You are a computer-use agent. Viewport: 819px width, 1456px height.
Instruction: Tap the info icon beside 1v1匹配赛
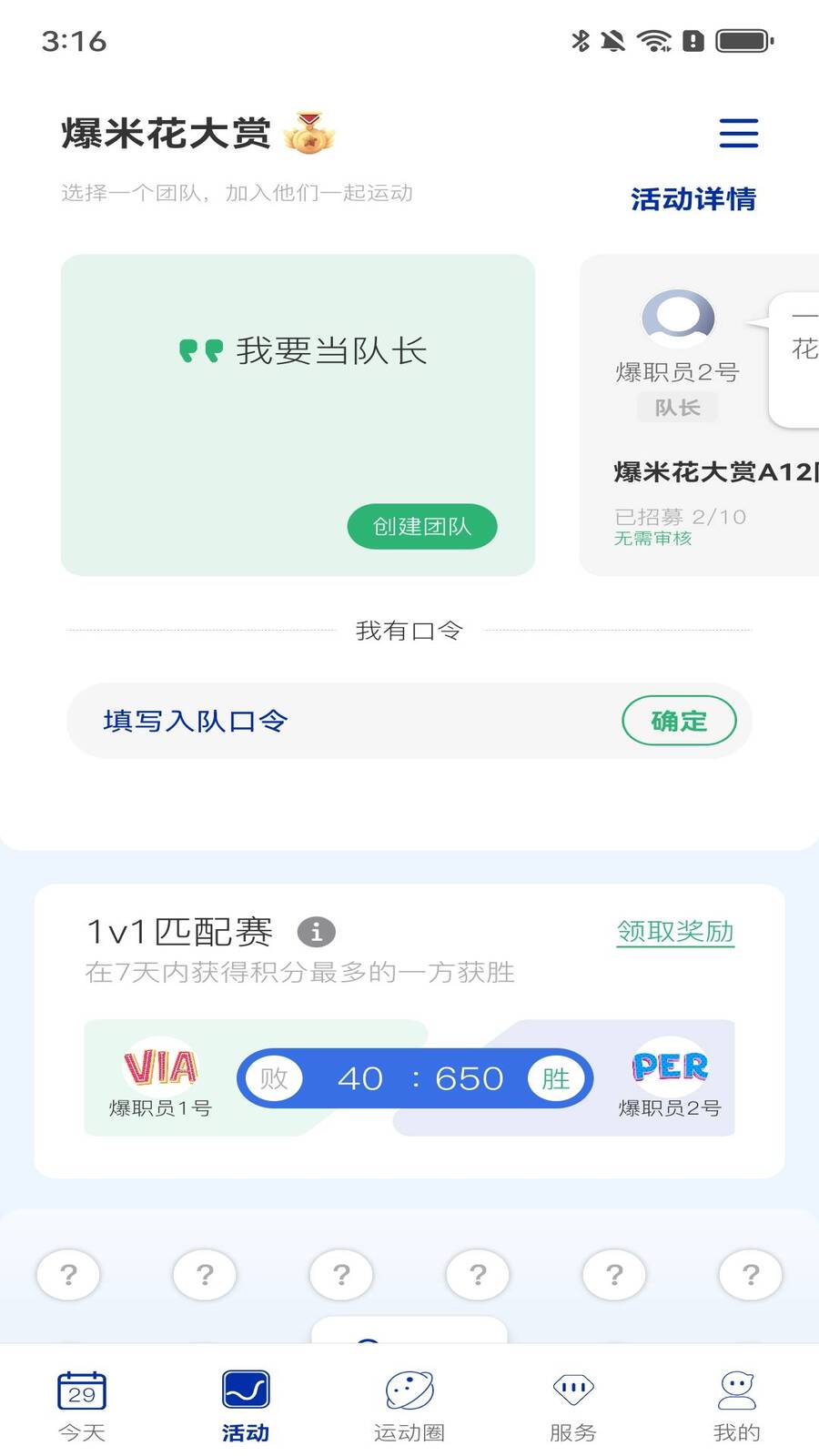click(x=316, y=931)
